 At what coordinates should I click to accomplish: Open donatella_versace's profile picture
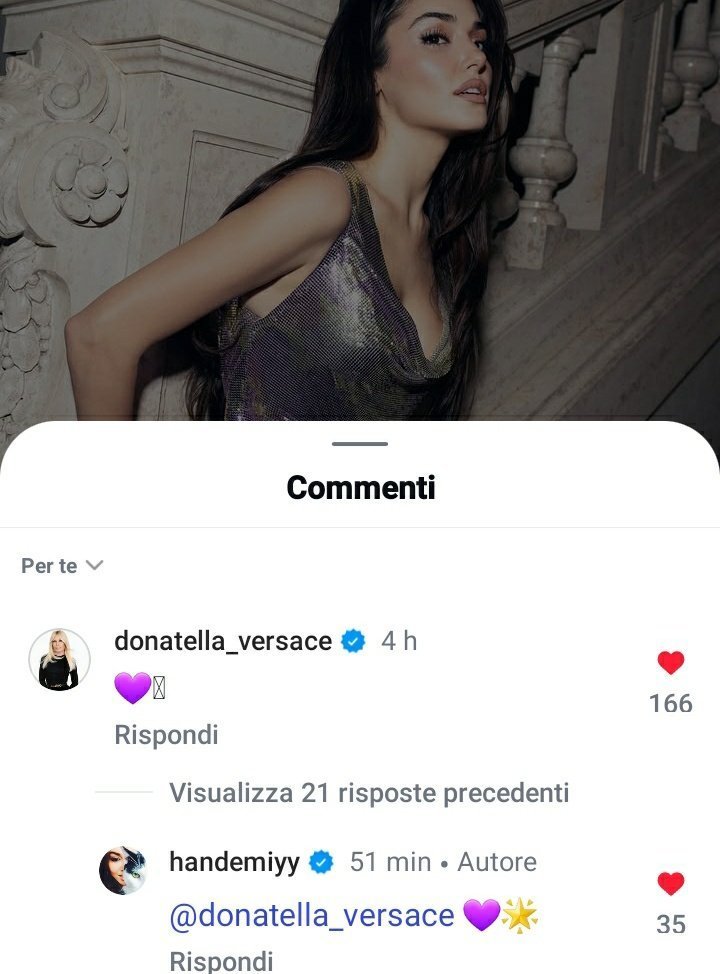tap(60, 659)
